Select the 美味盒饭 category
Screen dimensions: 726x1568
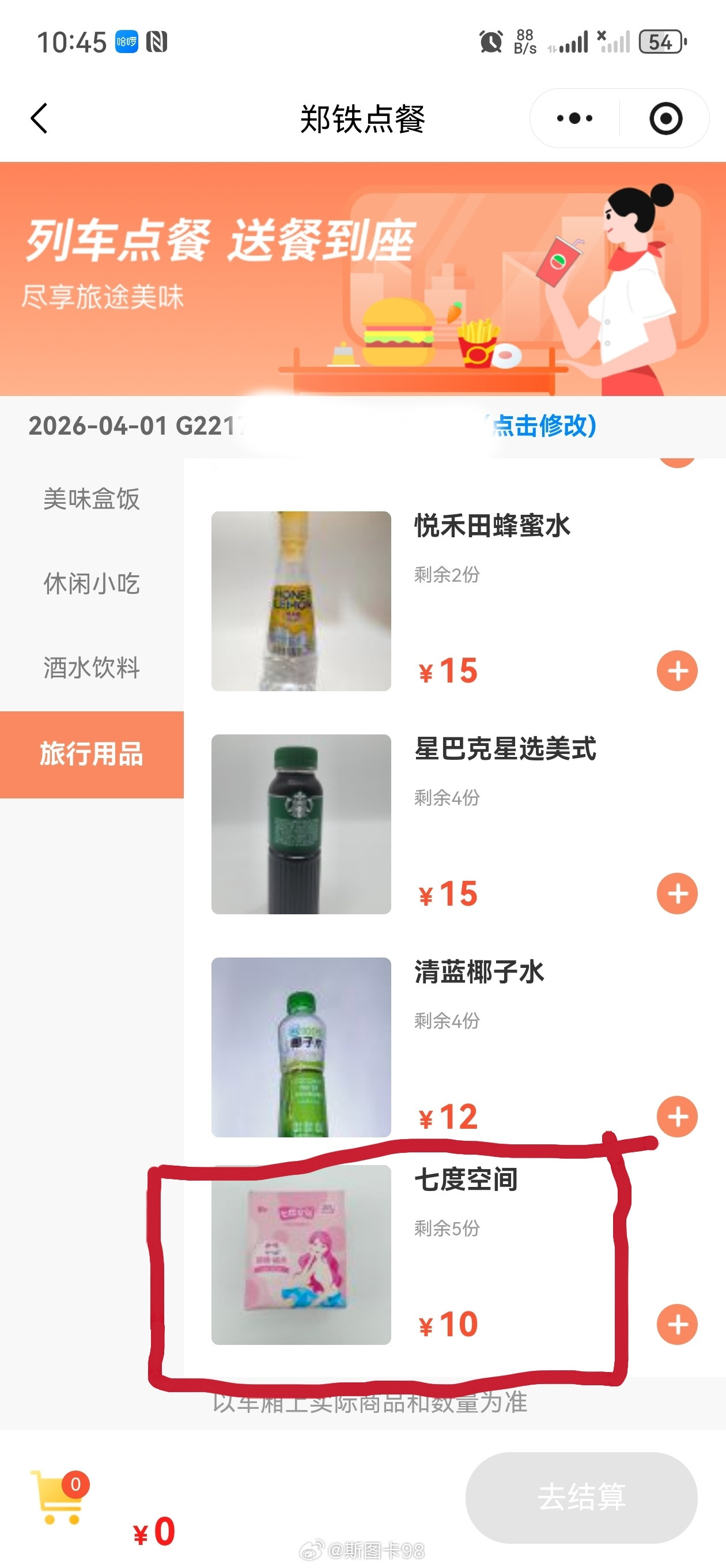[90, 500]
